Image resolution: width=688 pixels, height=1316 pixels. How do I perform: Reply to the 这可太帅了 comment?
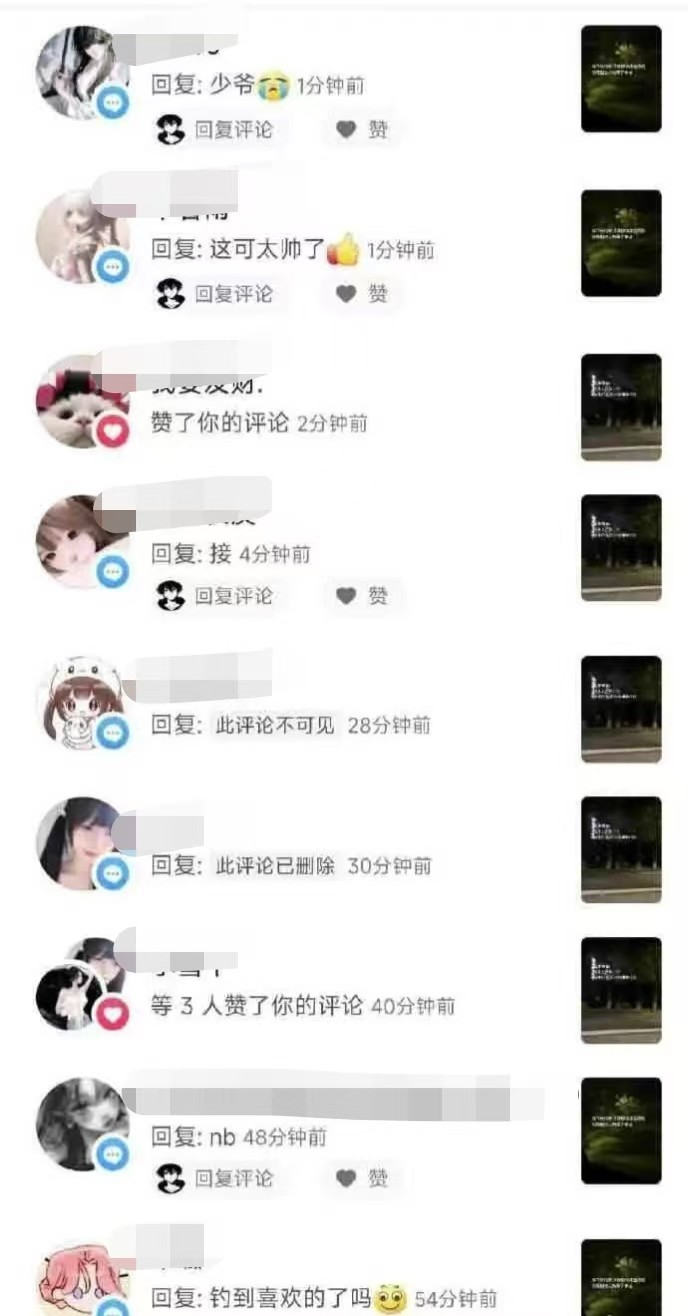pos(215,294)
